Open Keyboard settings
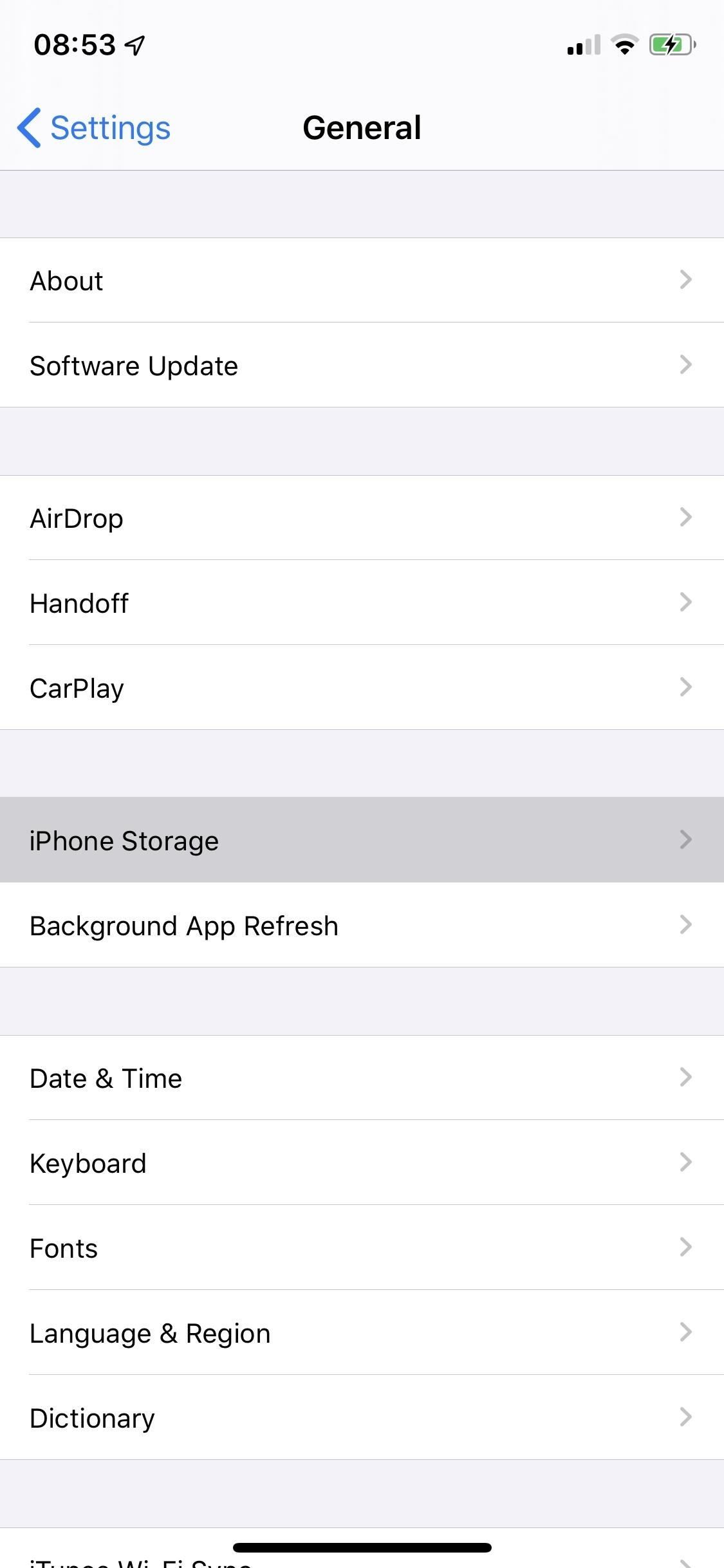Screen dimensions: 724x1568 pos(362,1162)
